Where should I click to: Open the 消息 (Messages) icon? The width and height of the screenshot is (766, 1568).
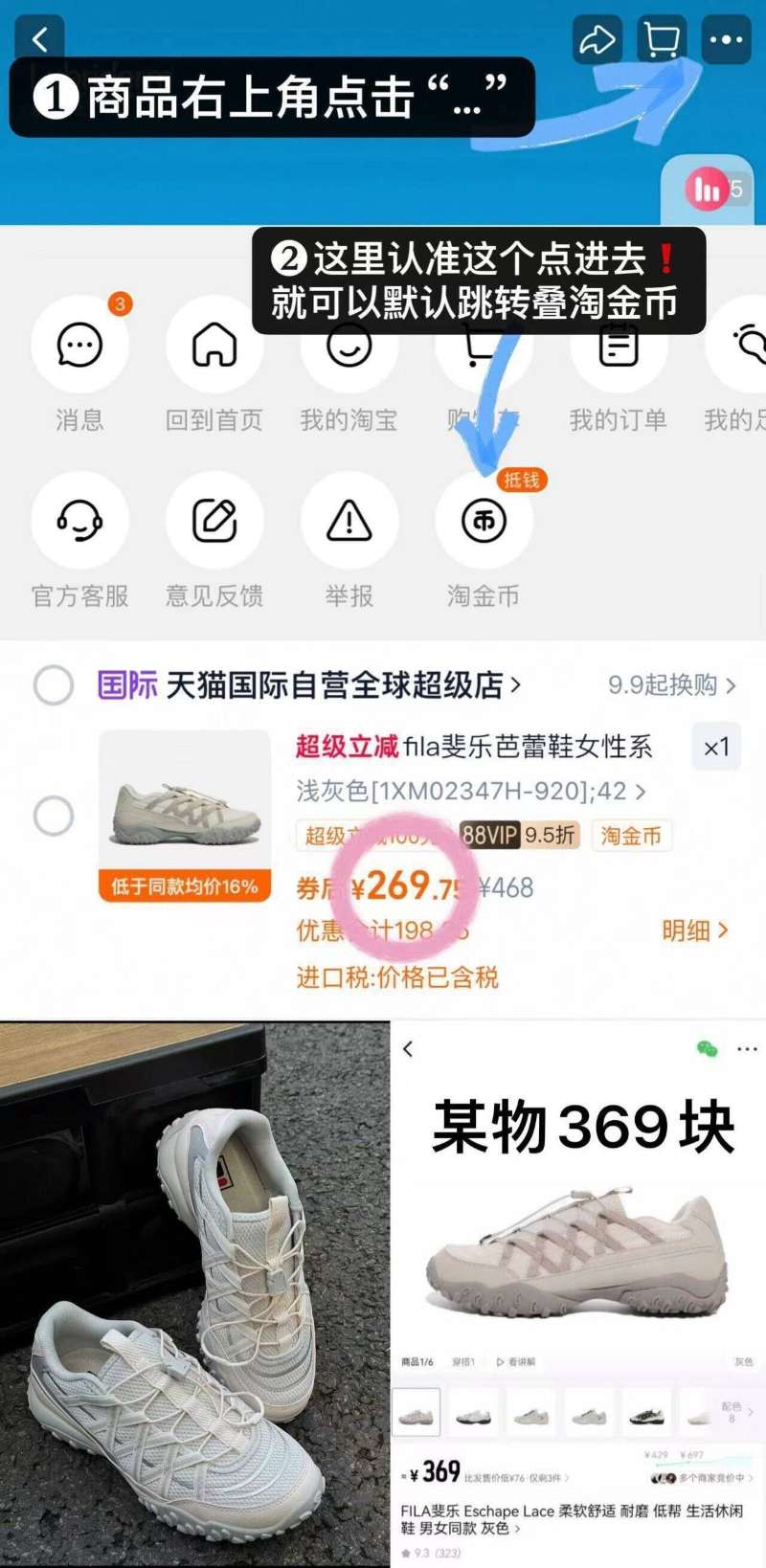click(x=79, y=345)
